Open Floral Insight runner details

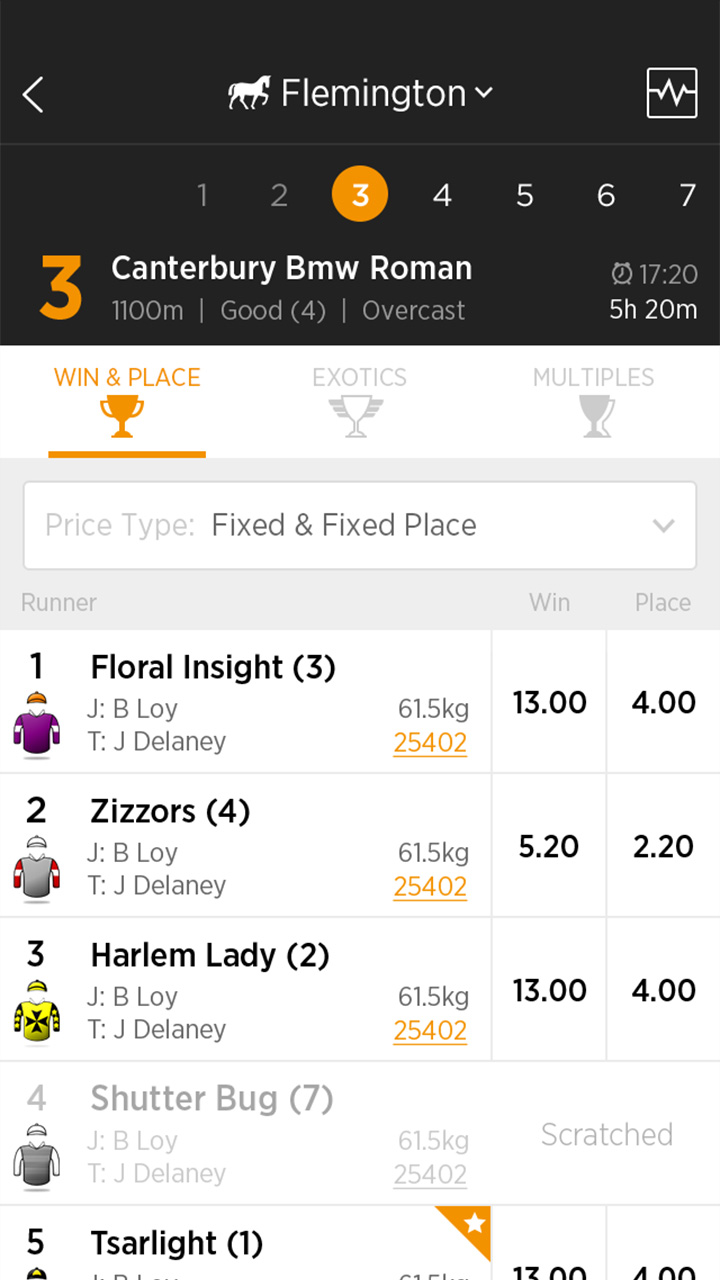pyautogui.click(x=213, y=667)
